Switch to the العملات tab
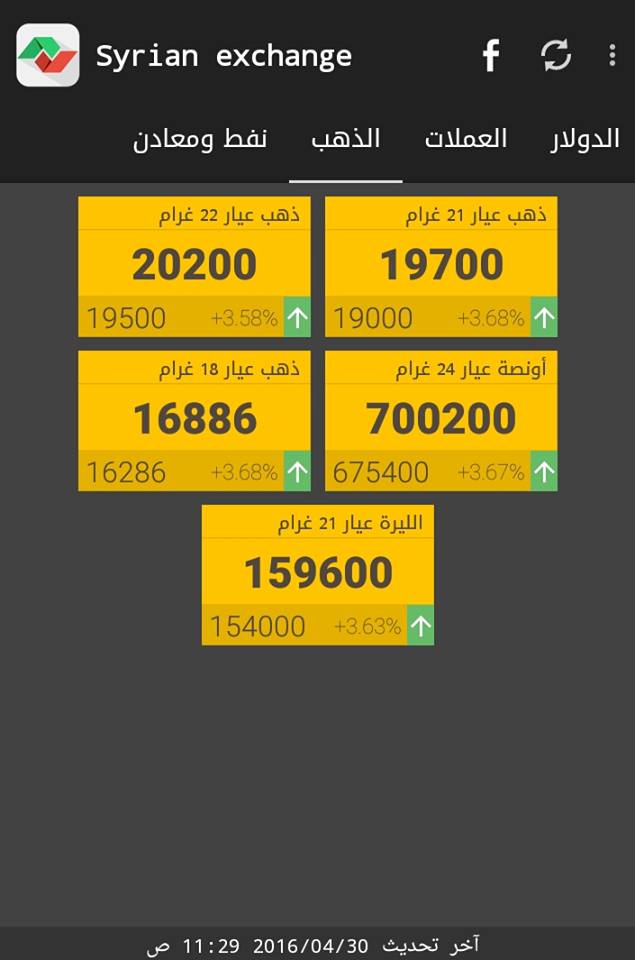The image size is (635, 960). tap(466, 139)
